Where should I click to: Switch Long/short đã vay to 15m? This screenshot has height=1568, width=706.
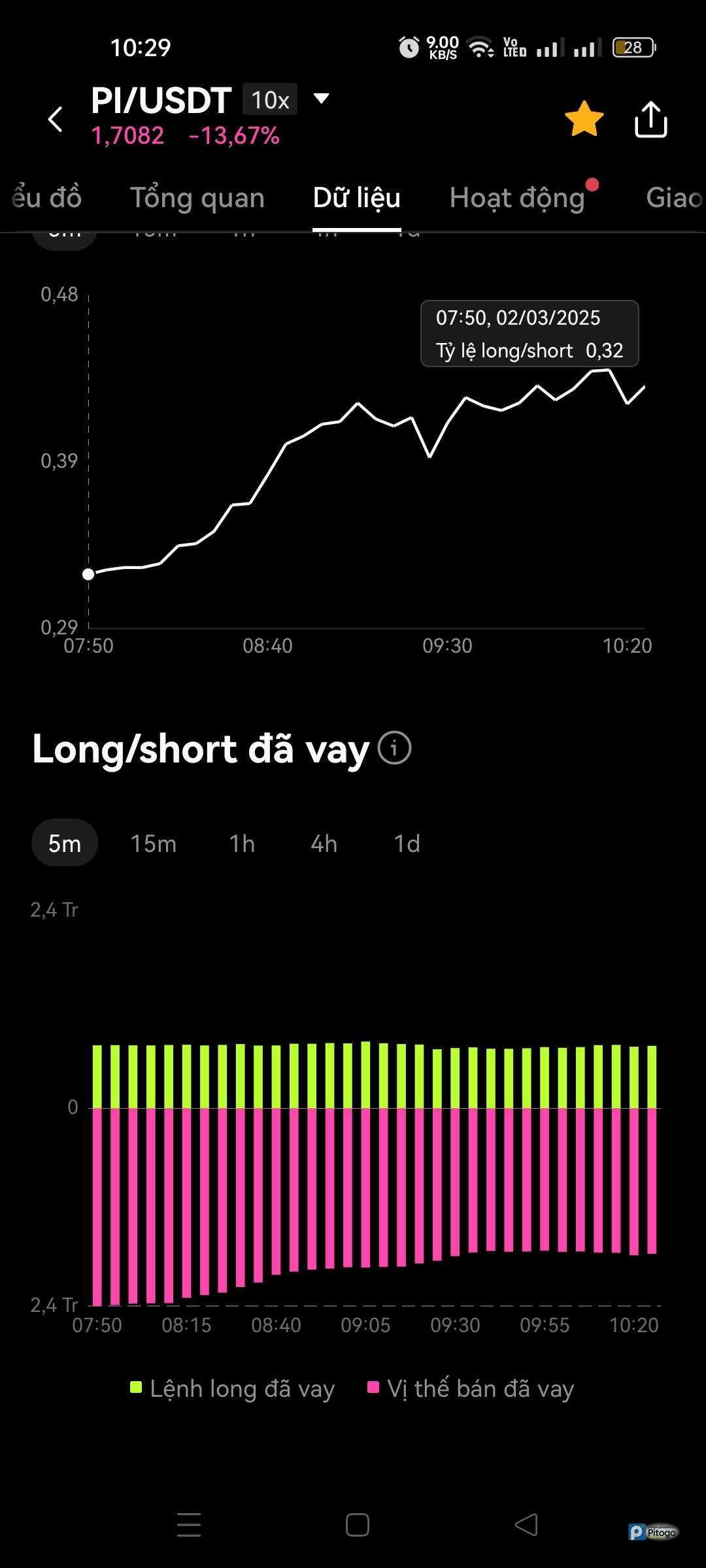click(x=154, y=843)
